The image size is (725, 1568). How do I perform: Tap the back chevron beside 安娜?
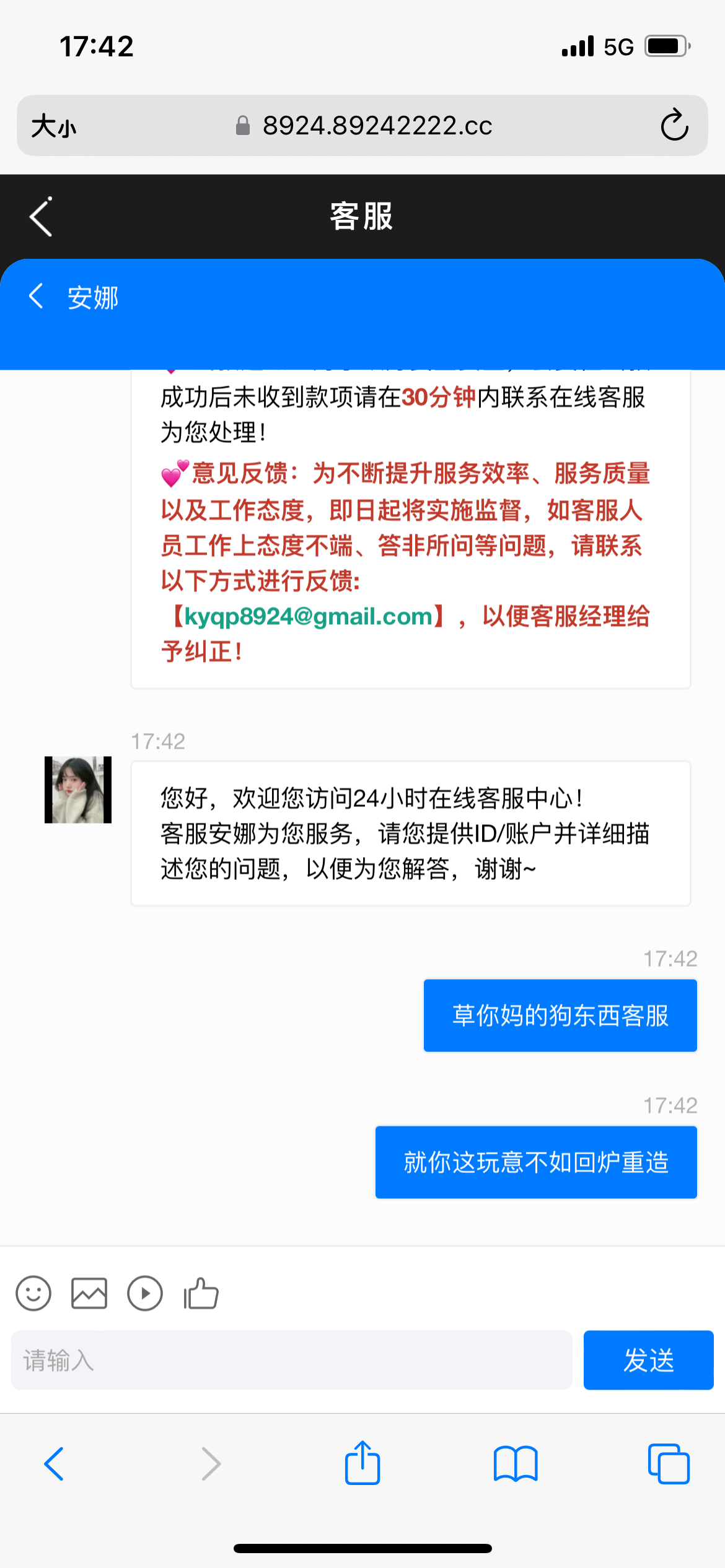pos(37,296)
